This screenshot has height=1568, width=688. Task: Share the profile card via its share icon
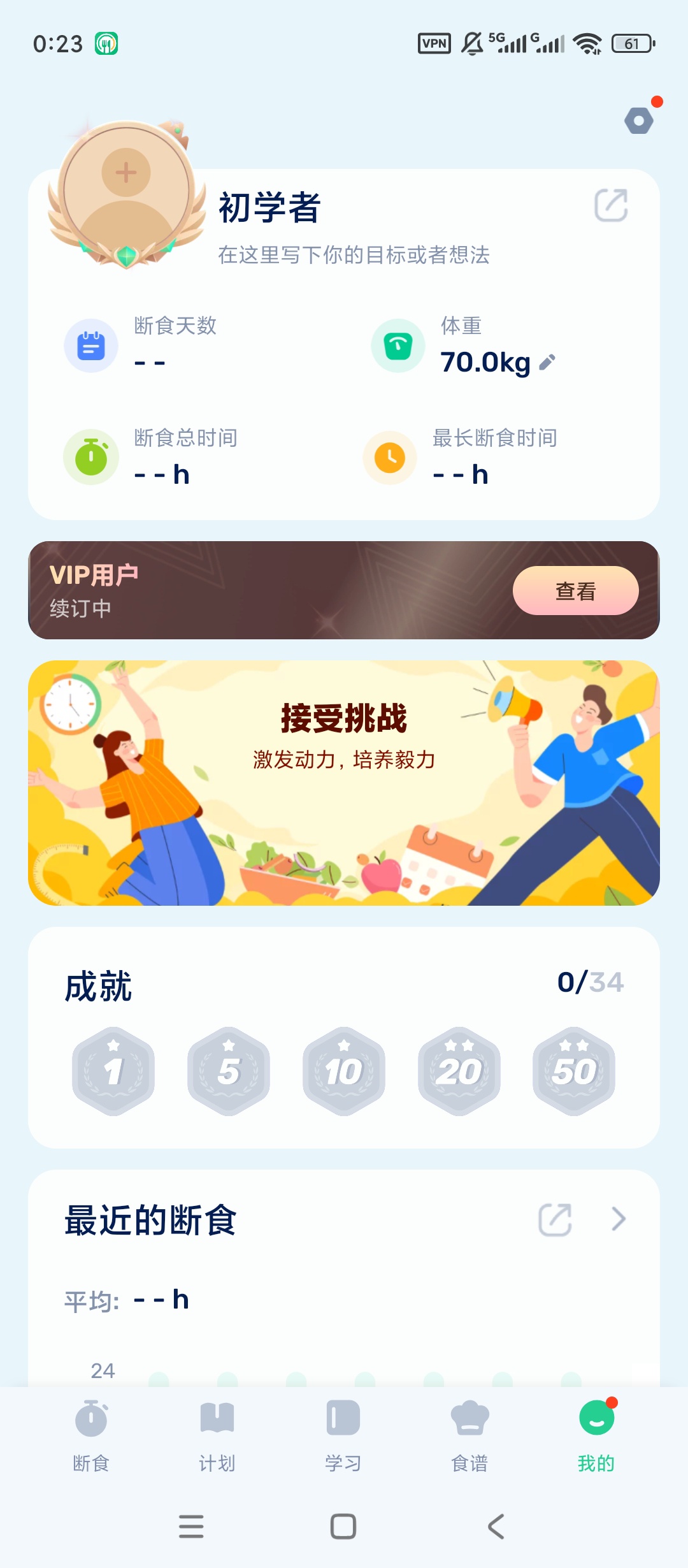pyautogui.click(x=611, y=205)
